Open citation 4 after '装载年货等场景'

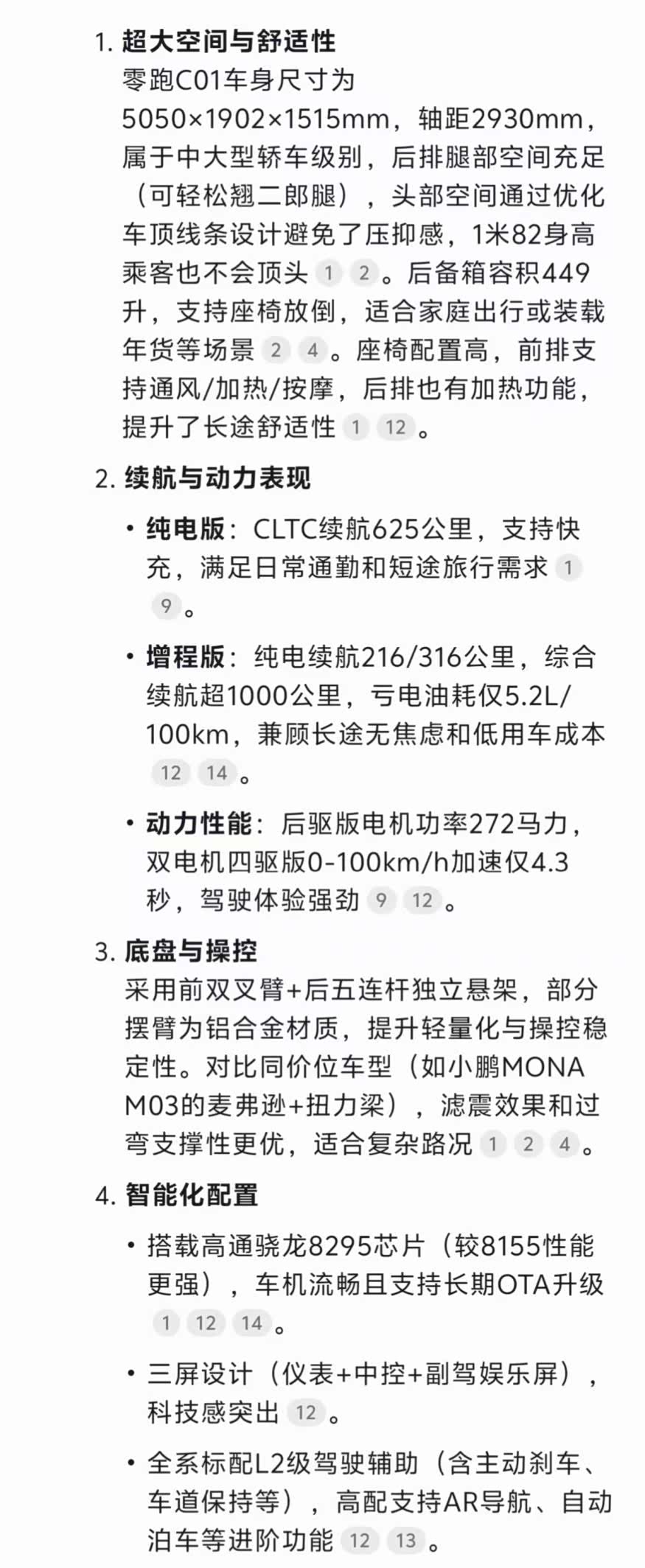[313, 350]
